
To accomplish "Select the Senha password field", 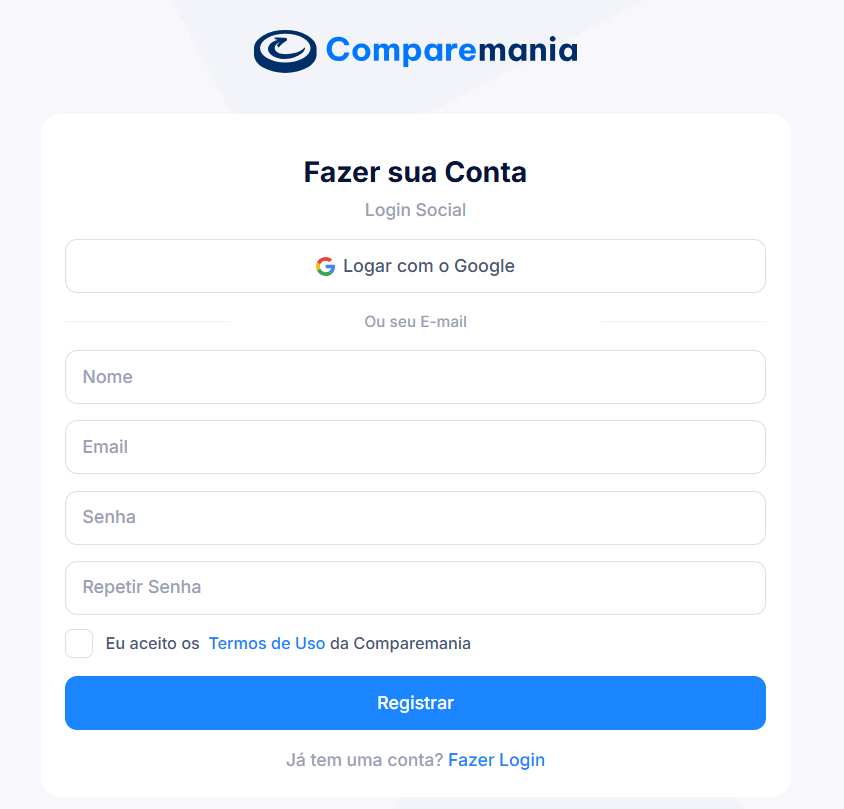I will coord(415,517).
